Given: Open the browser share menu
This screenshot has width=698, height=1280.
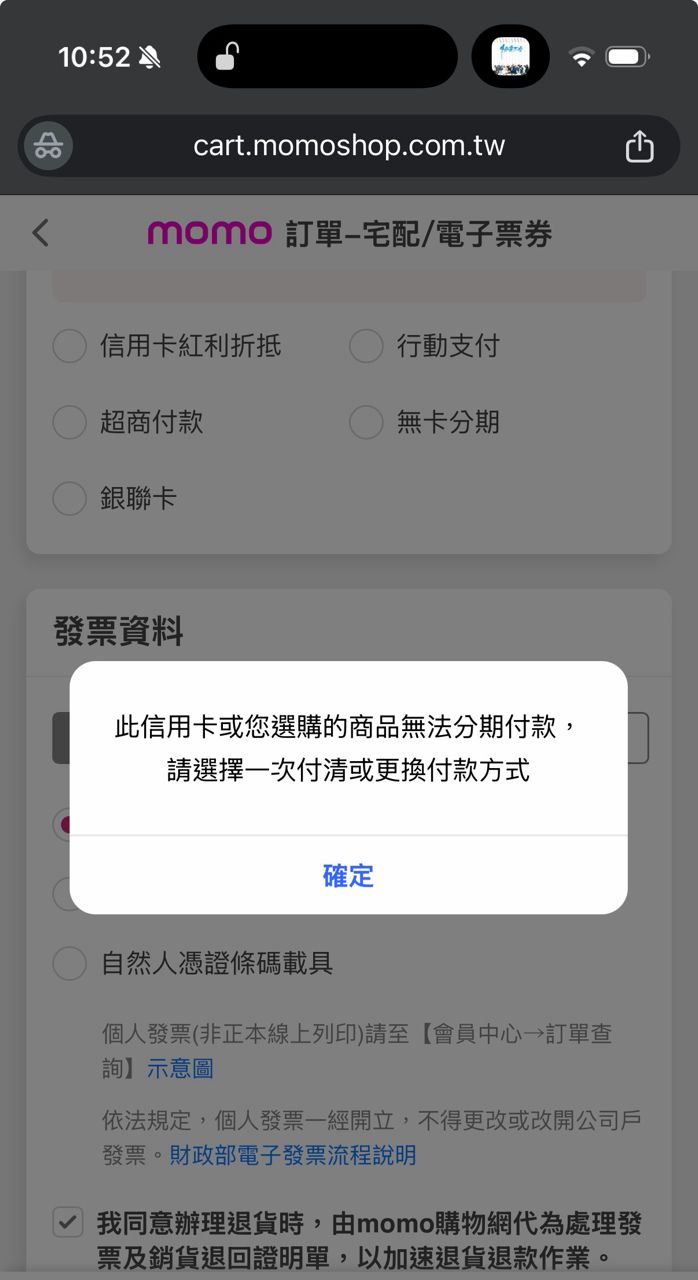Looking at the screenshot, I should (x=639, y=146).
